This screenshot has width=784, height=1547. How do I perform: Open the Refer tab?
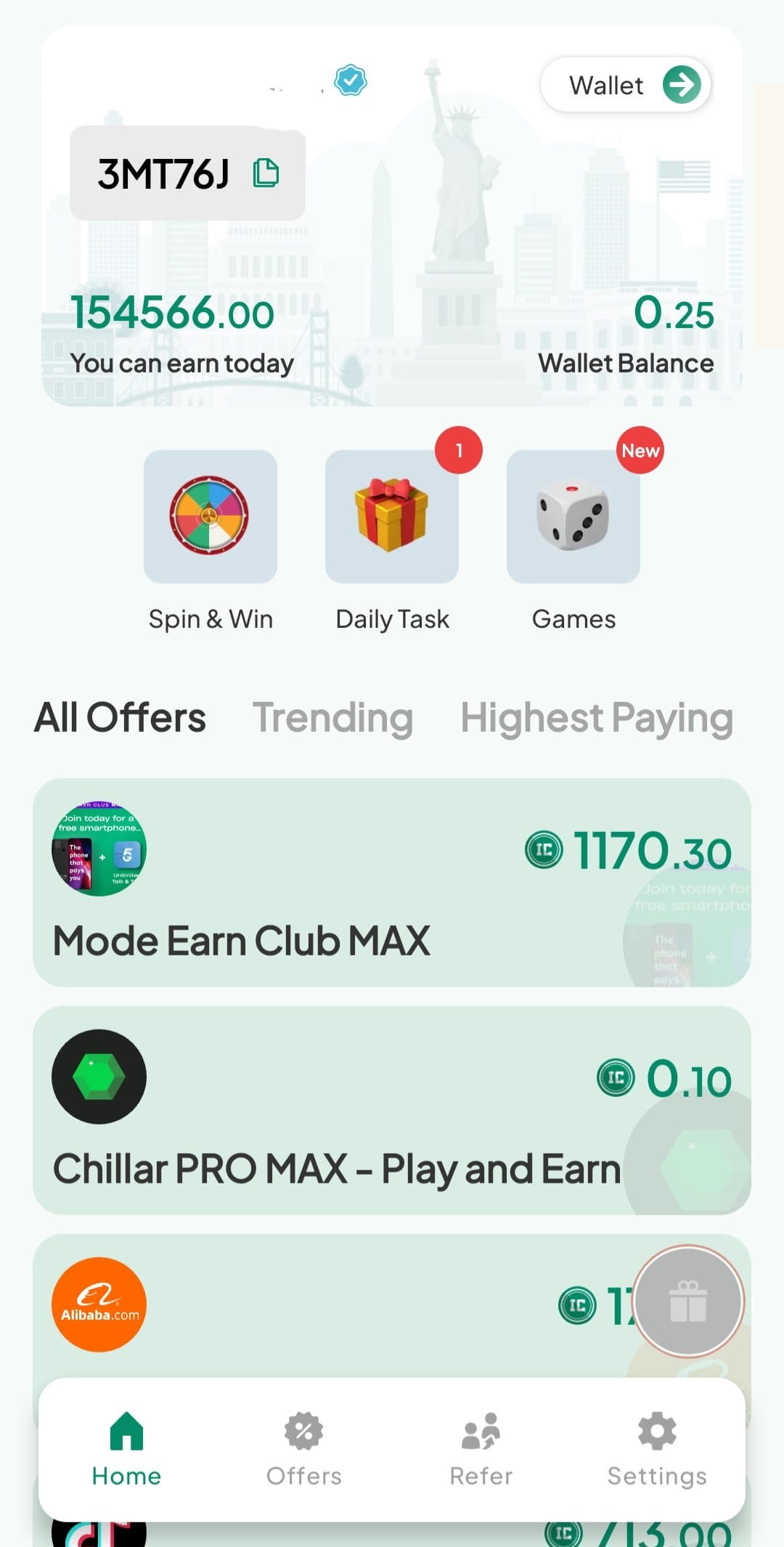[x=481, y=1449]
